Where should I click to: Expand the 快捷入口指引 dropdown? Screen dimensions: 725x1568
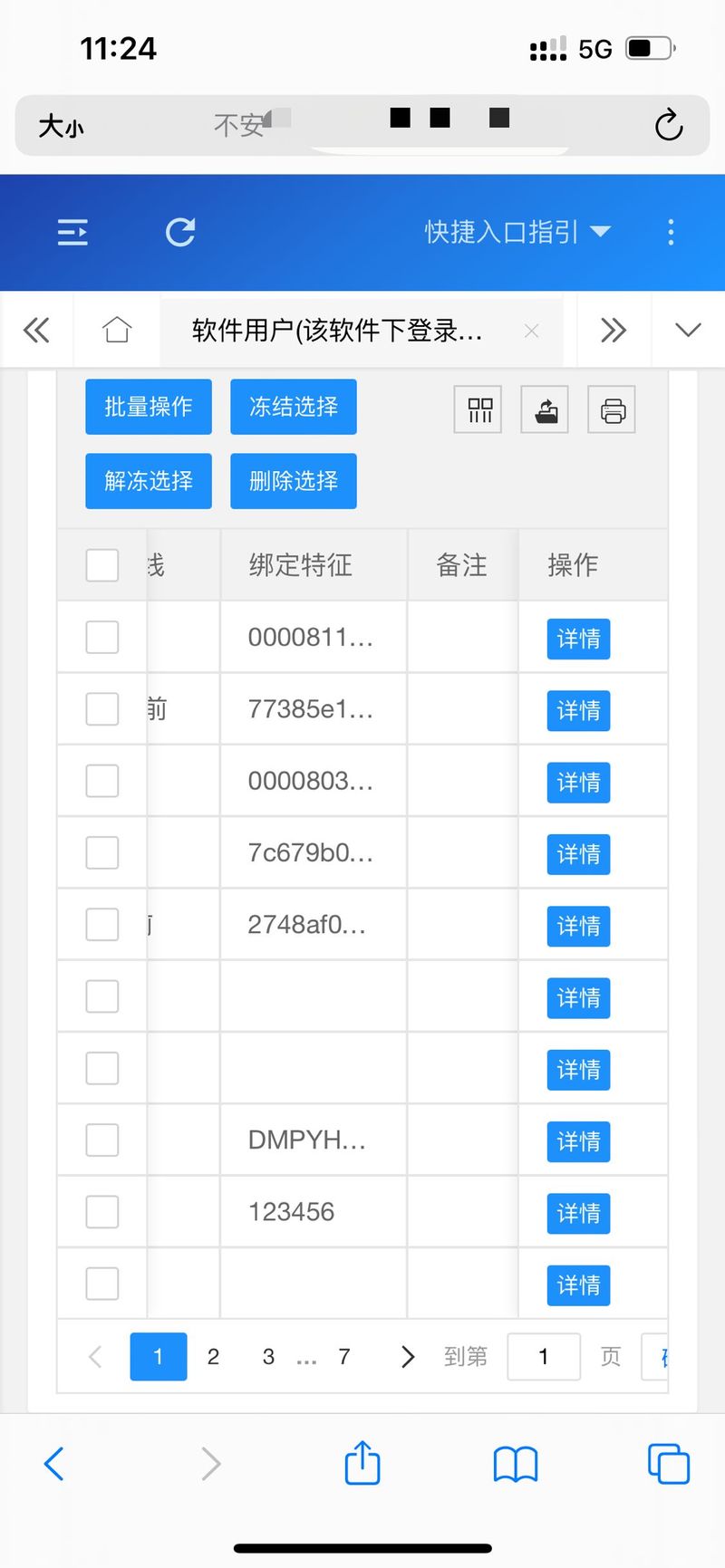(x=517, y=233)
